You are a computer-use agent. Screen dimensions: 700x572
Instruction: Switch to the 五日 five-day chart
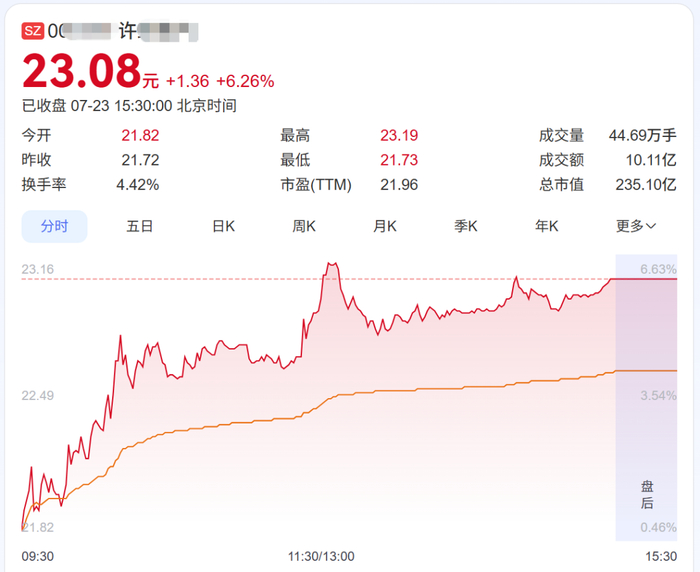[140, 226]
